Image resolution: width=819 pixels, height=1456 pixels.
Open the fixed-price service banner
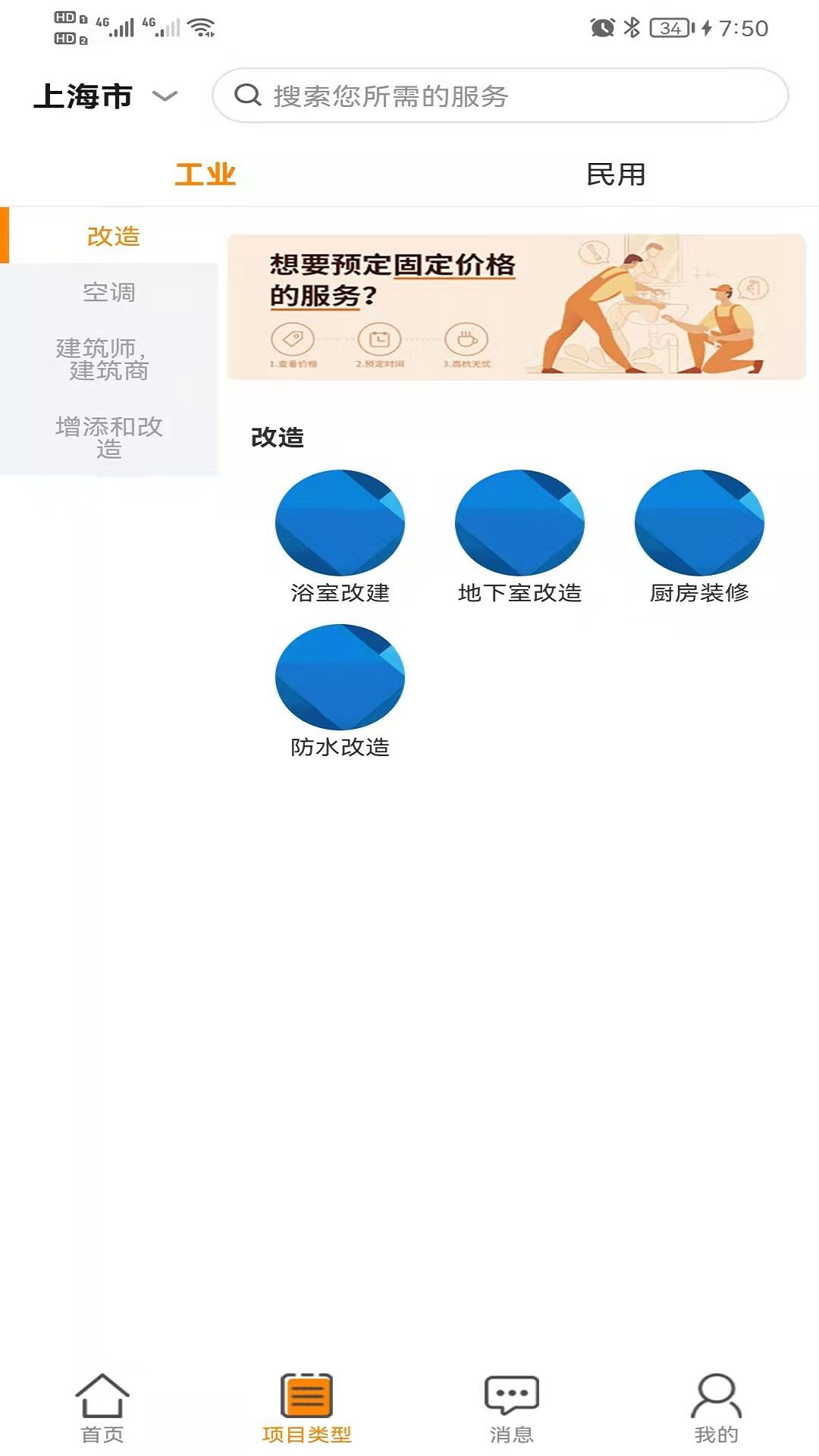click(x=516, y=307)
